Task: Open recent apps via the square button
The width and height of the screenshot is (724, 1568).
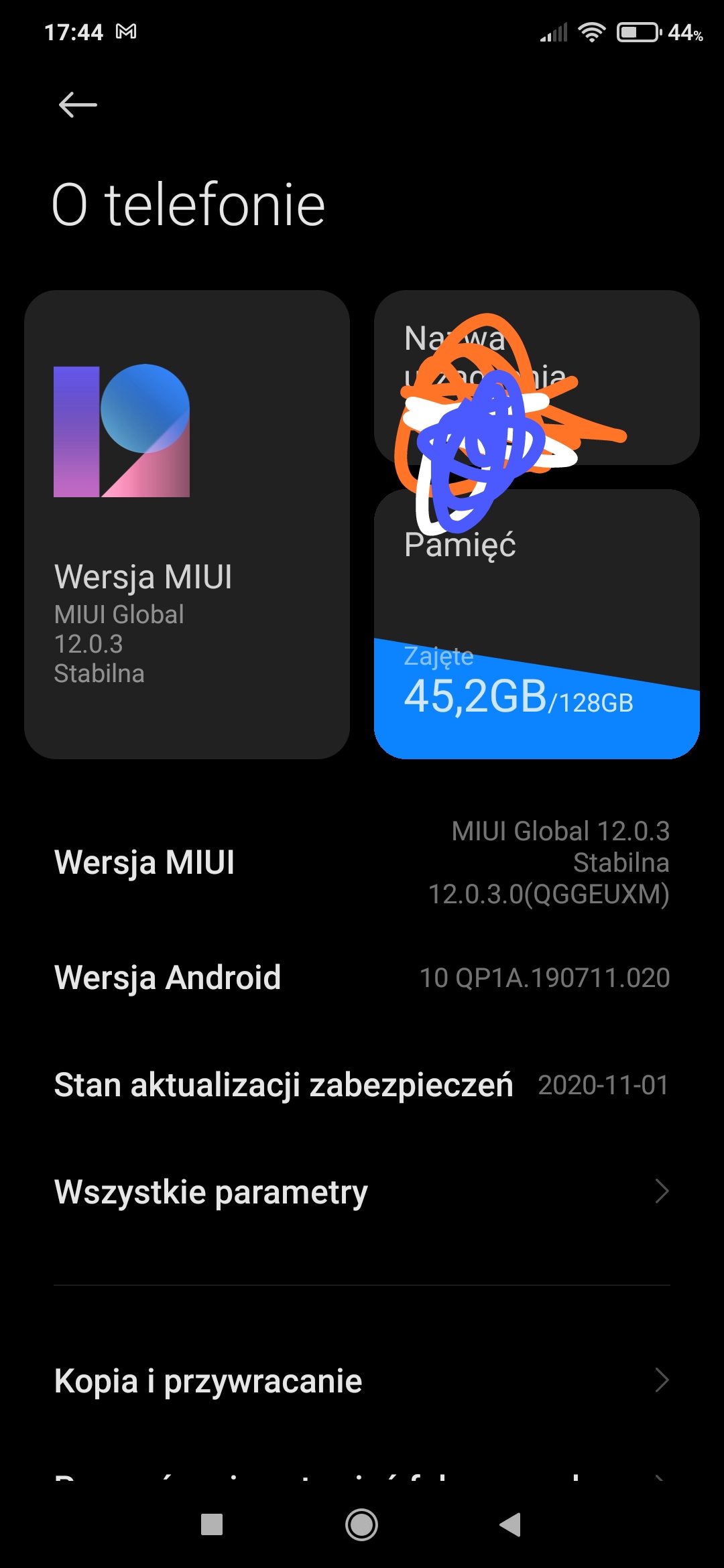Action: coord(212,1525)
